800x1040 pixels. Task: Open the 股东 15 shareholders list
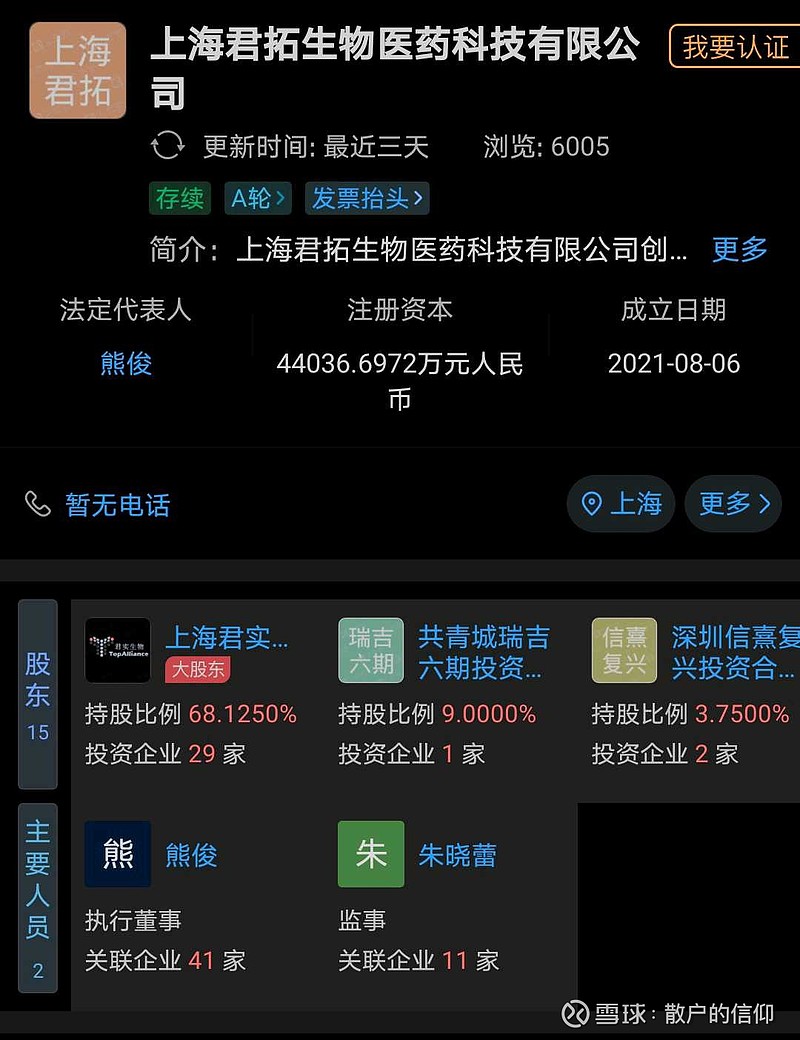tap(38, 694)
